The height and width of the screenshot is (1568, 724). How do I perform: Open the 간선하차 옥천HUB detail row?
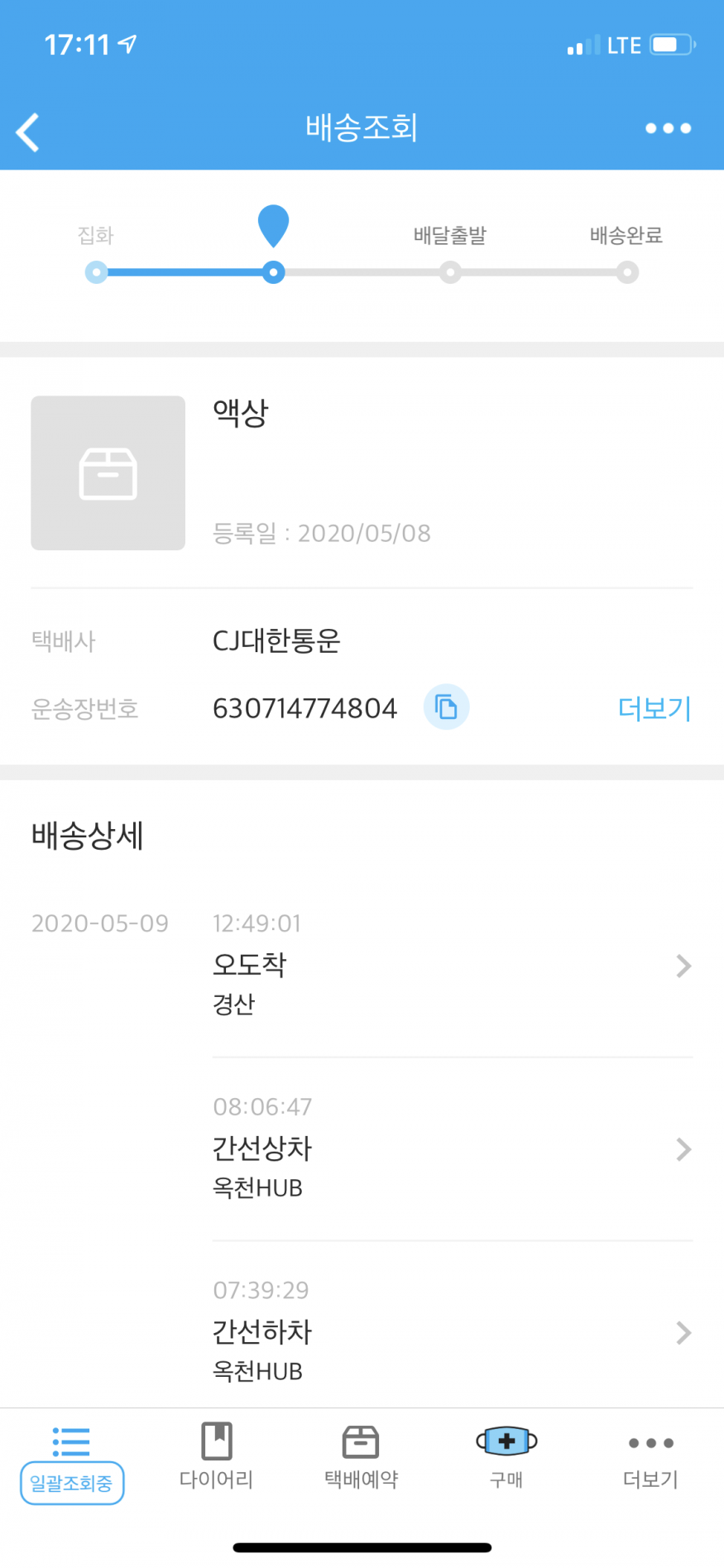point(451,1332)
